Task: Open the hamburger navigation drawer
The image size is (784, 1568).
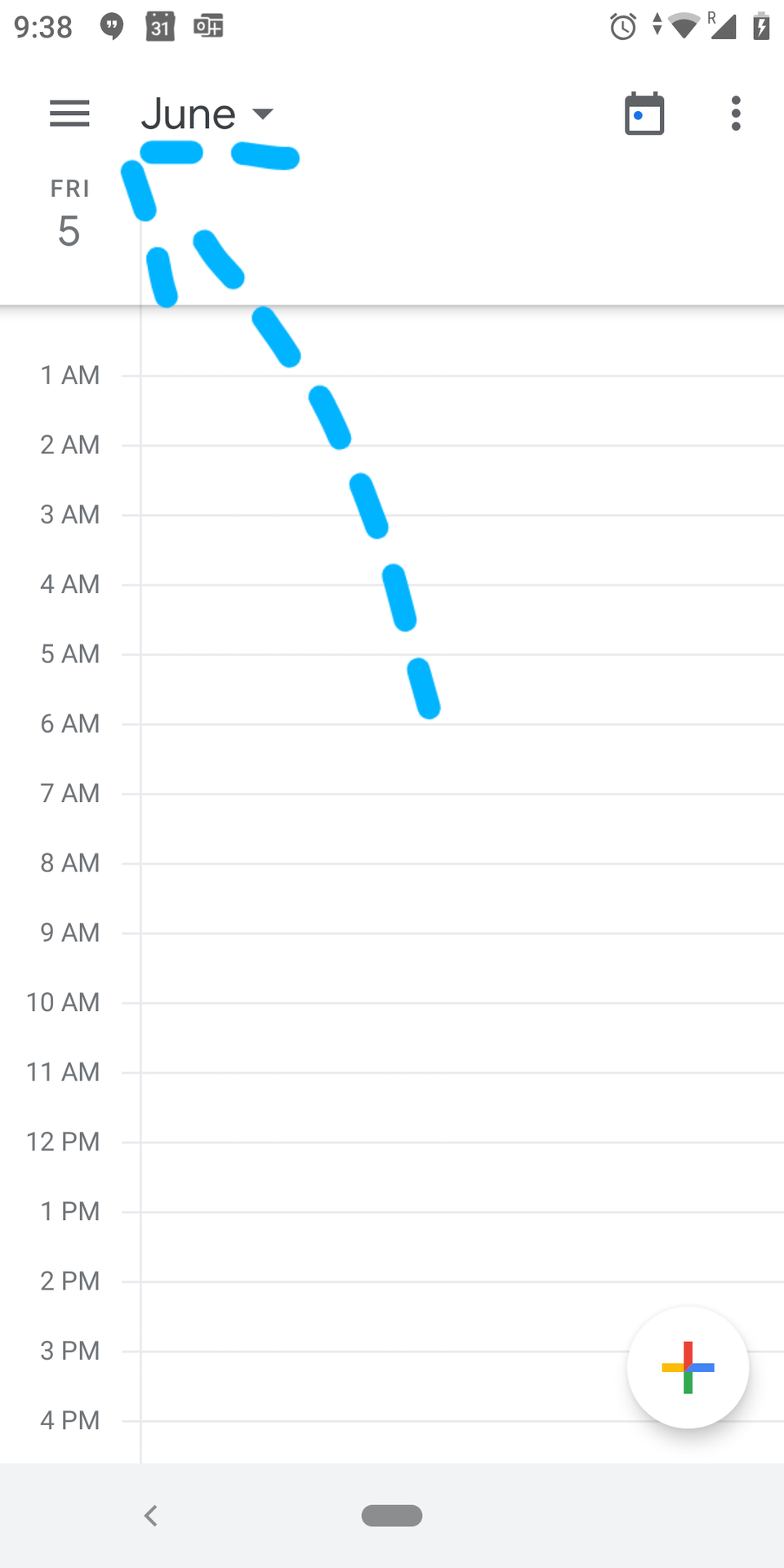Action: (69, 114)
